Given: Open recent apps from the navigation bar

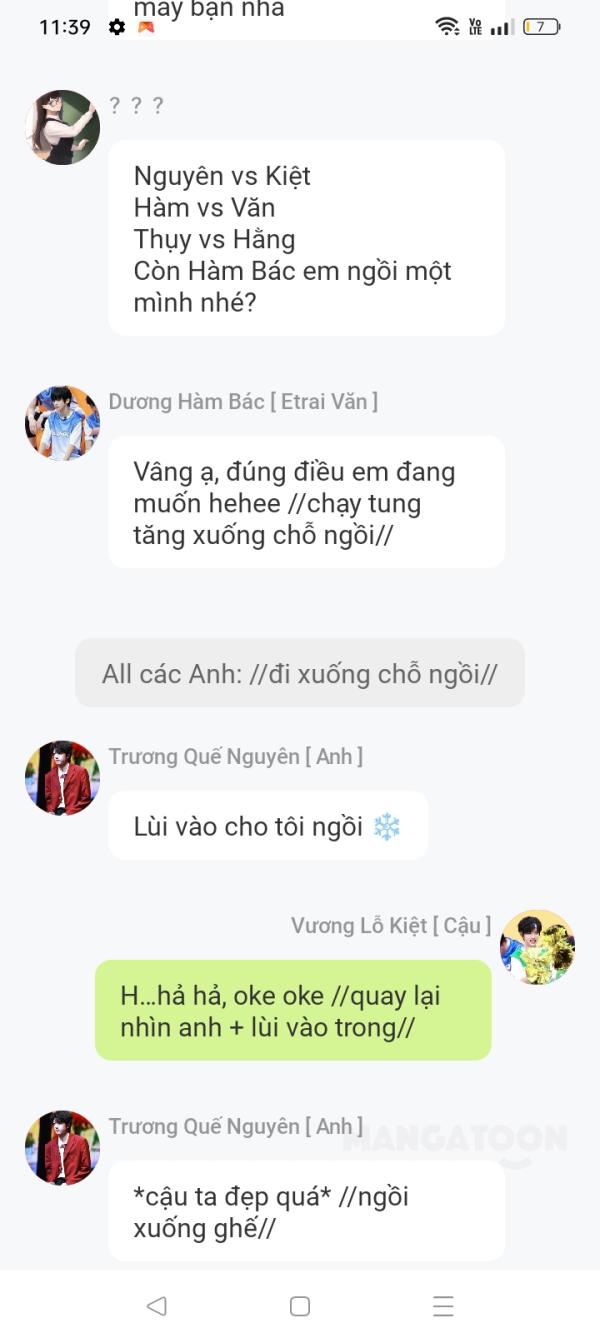Looking at the screenshot, I should (443, 1306).
